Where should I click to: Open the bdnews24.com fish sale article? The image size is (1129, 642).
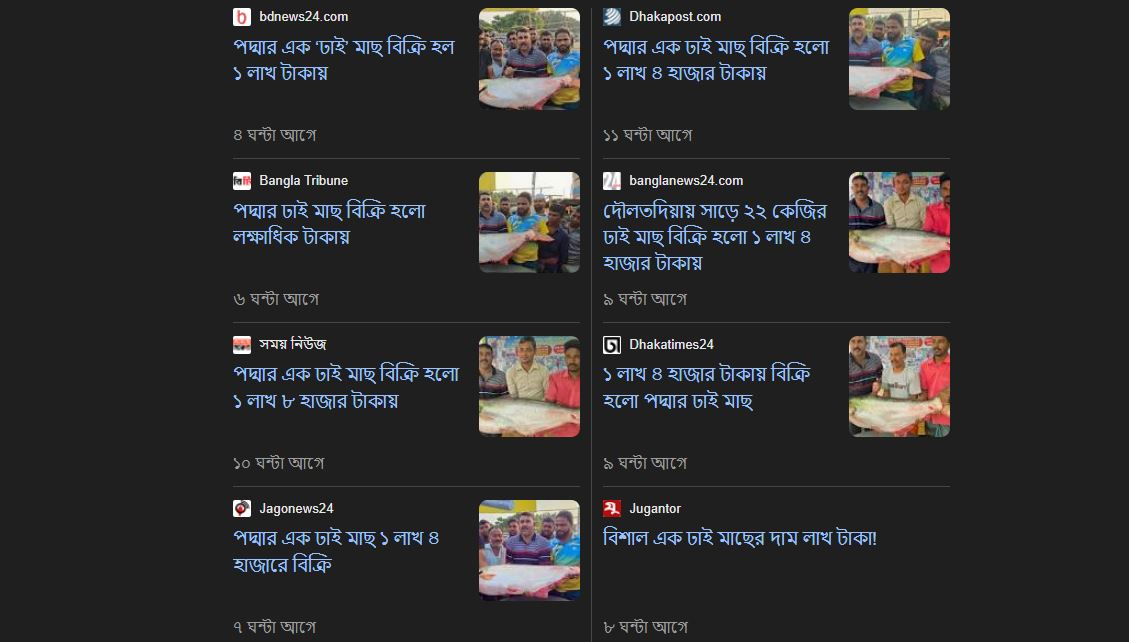click(x=343, y=60)
